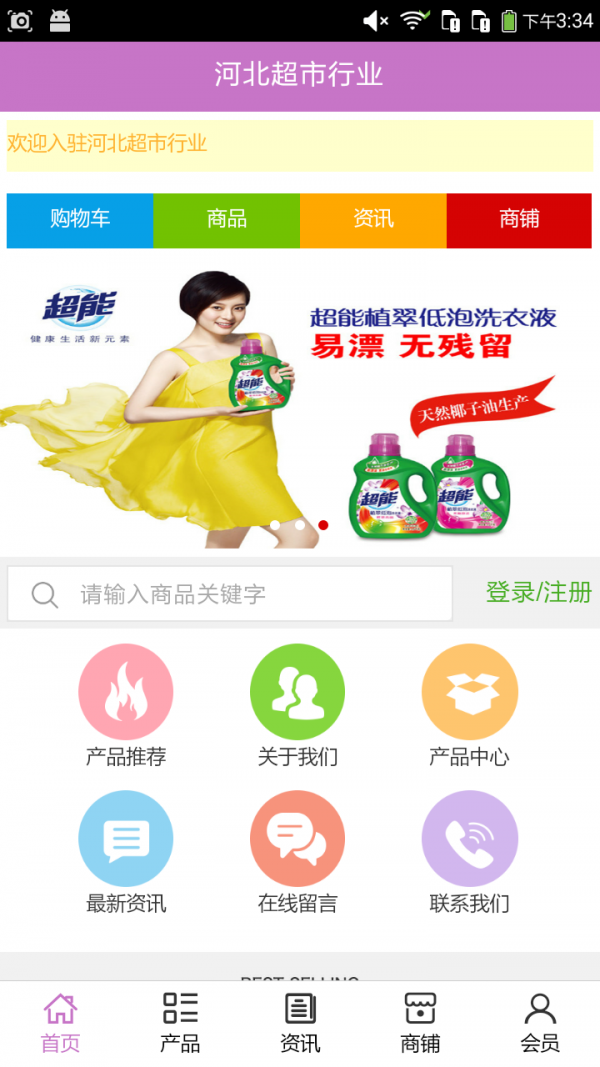
Task: View 最新资讯 latest news
Action: click(126, 852)
